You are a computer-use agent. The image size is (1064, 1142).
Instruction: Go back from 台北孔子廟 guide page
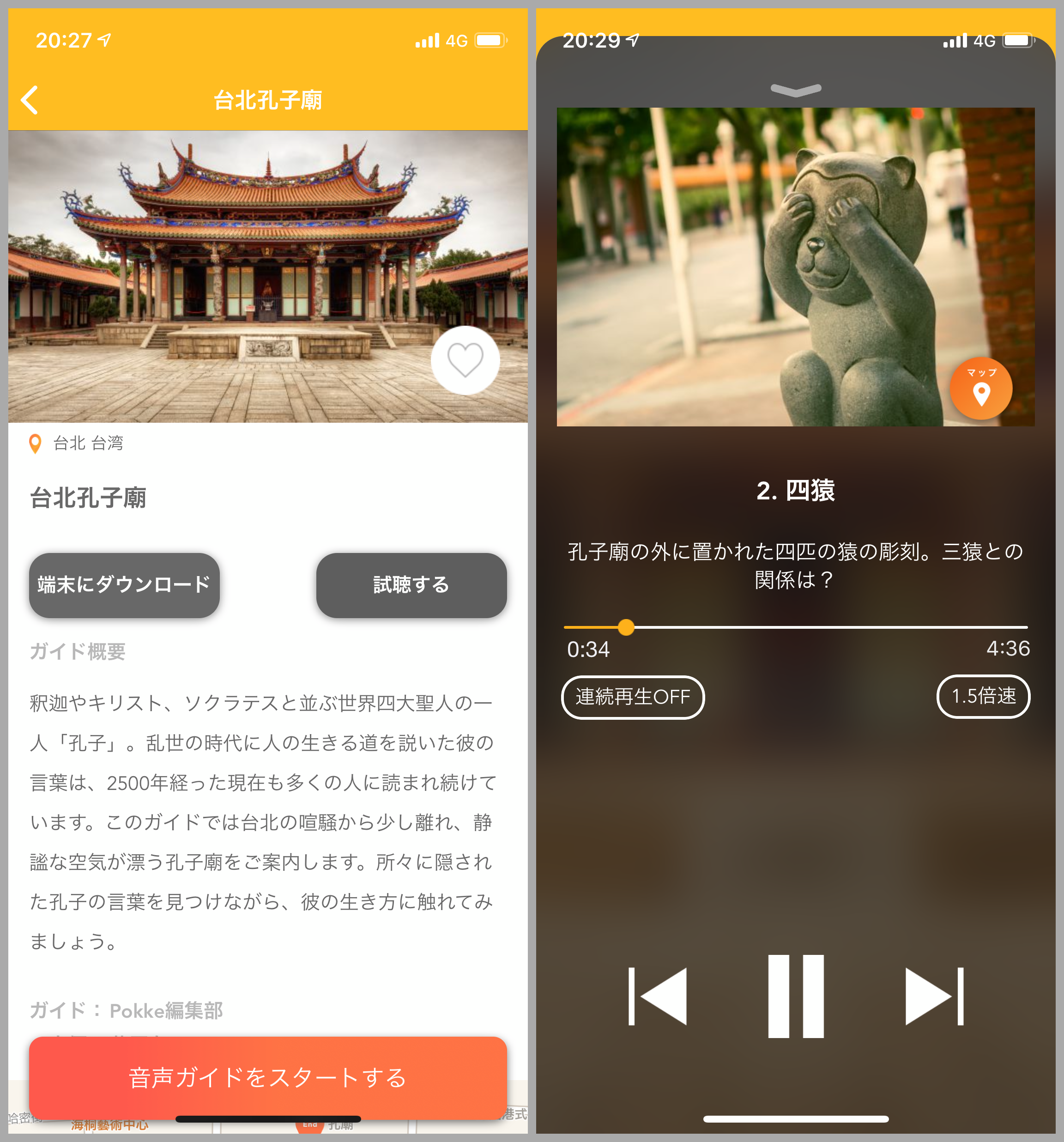click(x=30, y=100)
